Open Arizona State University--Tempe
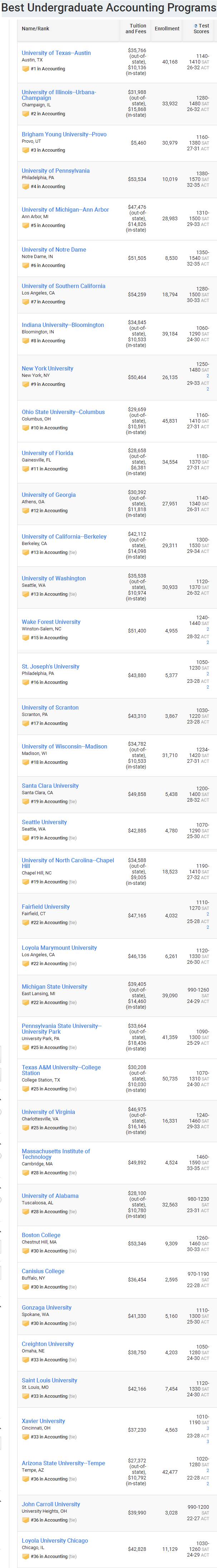 click(63, 1463)
